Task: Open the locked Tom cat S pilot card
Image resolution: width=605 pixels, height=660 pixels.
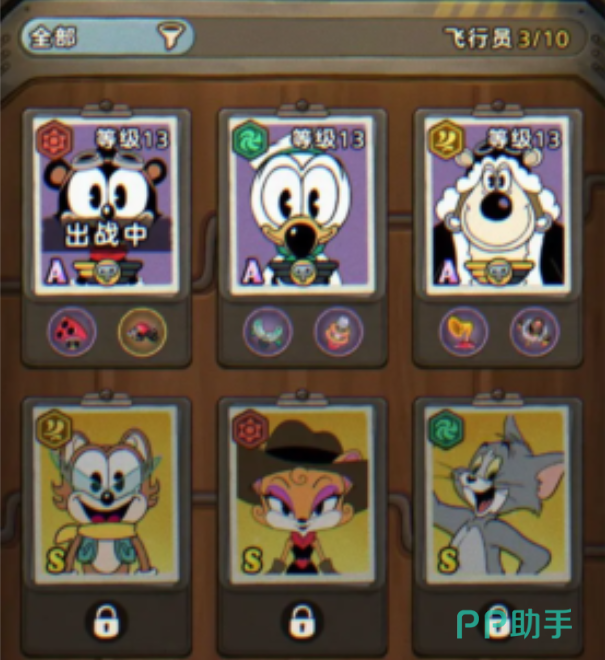Action: [x=497, y=490]
